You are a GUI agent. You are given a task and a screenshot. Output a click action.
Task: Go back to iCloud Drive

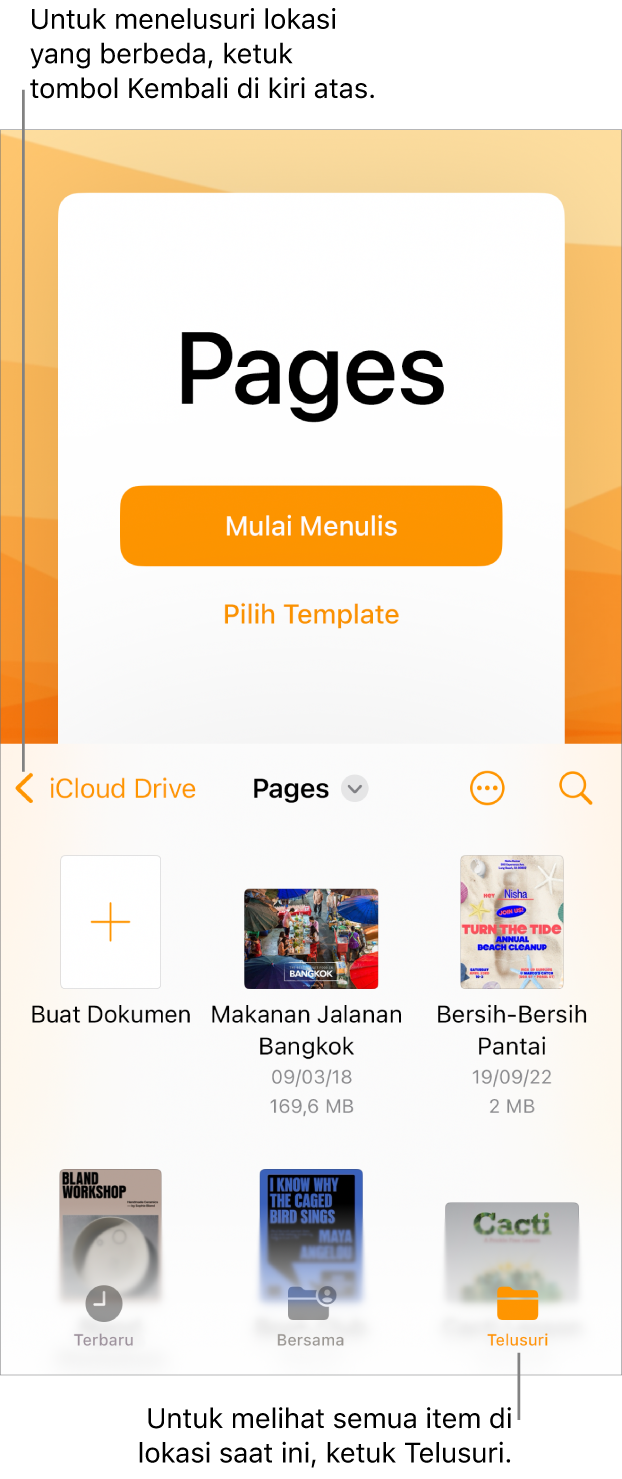click(107, 789)
